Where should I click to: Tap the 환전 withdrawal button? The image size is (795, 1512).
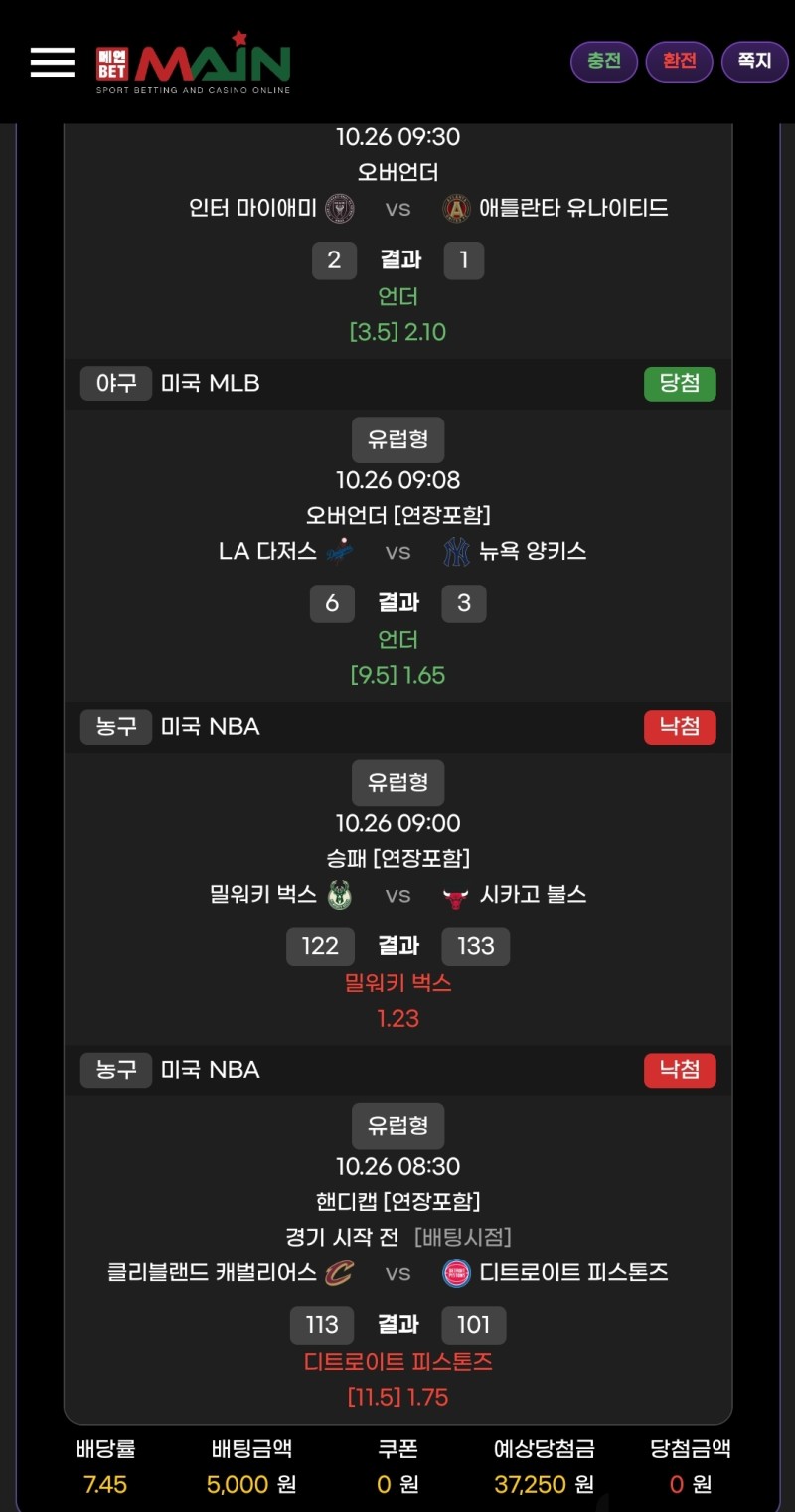coord(680,62)
